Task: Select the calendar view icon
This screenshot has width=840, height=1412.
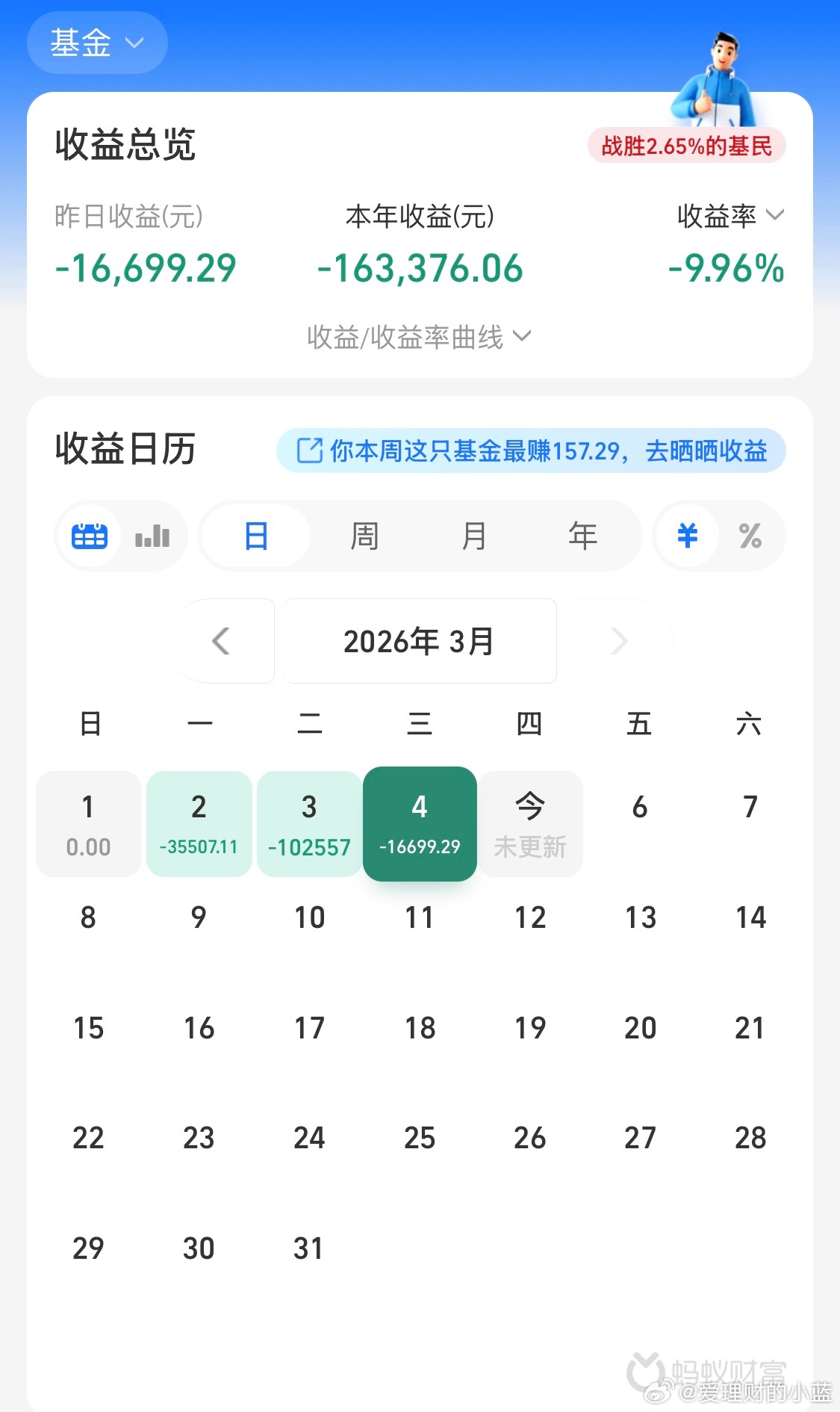Action: pos(88,536)
